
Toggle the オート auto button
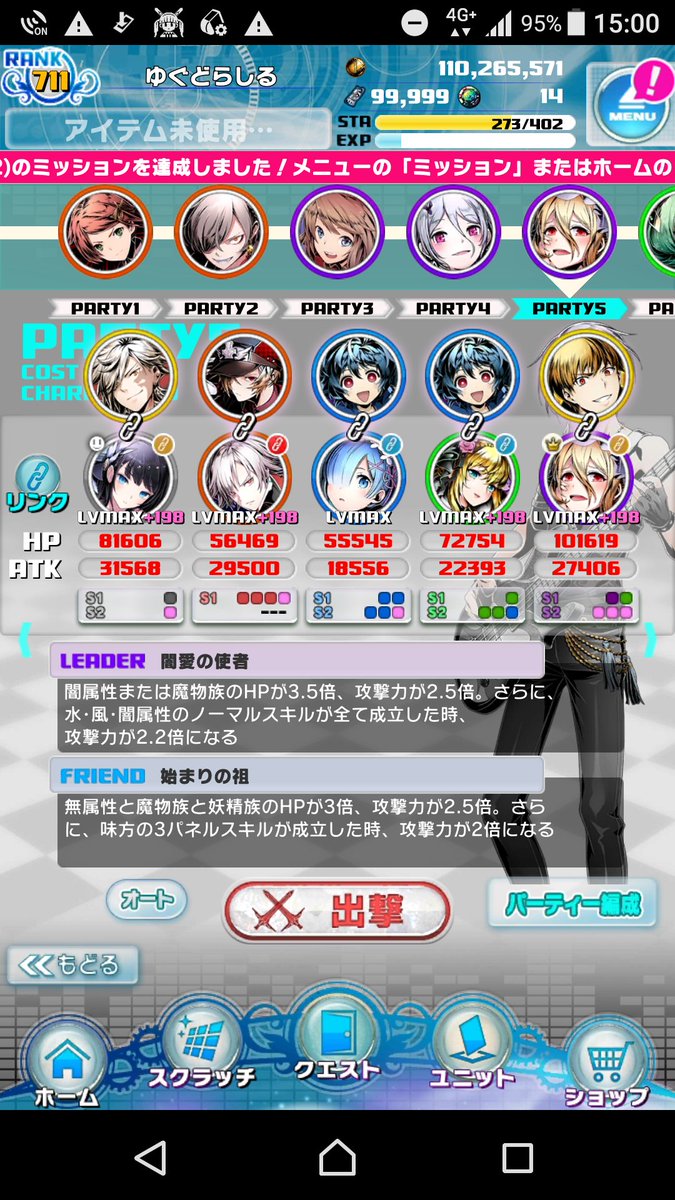pyautogui.click(x=147, y=900)
